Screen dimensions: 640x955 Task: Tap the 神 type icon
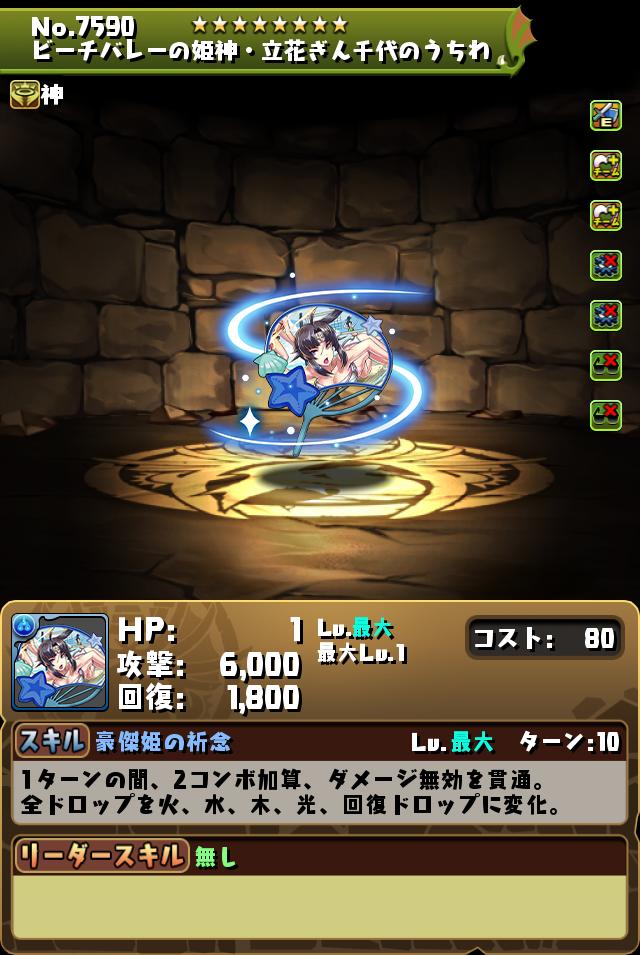[25, 94]
